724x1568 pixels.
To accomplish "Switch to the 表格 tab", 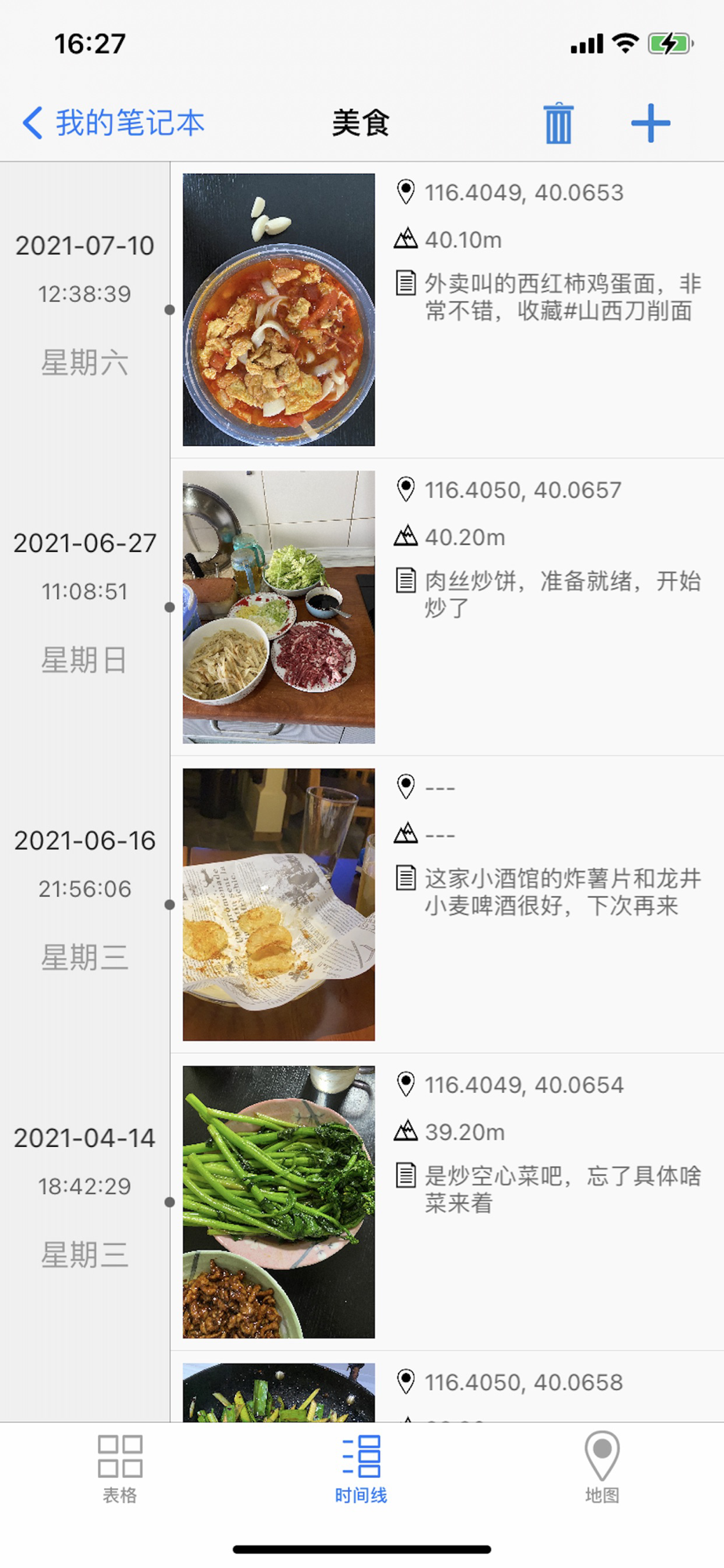I will click(120, 1468).
